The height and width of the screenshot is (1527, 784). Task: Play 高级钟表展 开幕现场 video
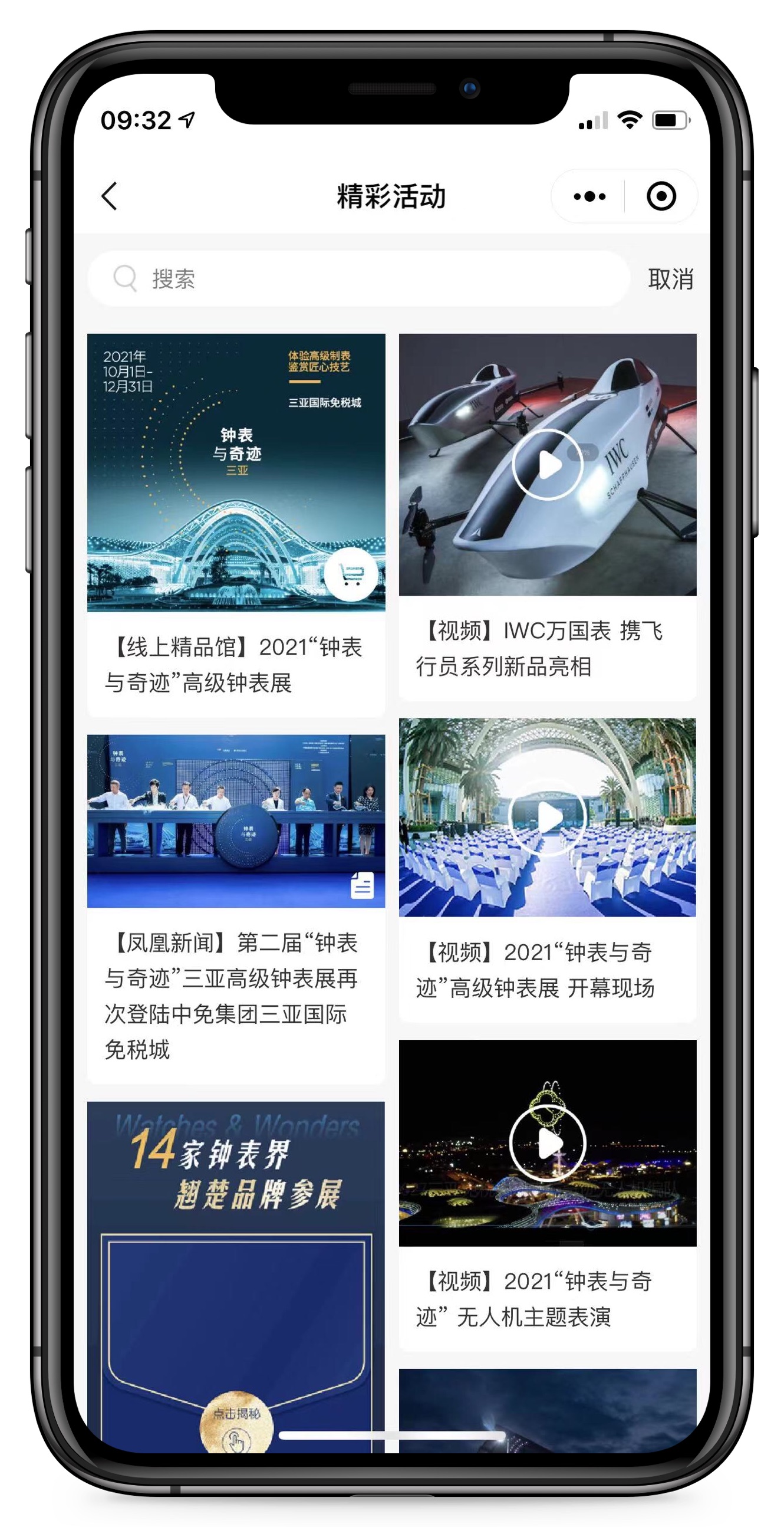point(548,818)
